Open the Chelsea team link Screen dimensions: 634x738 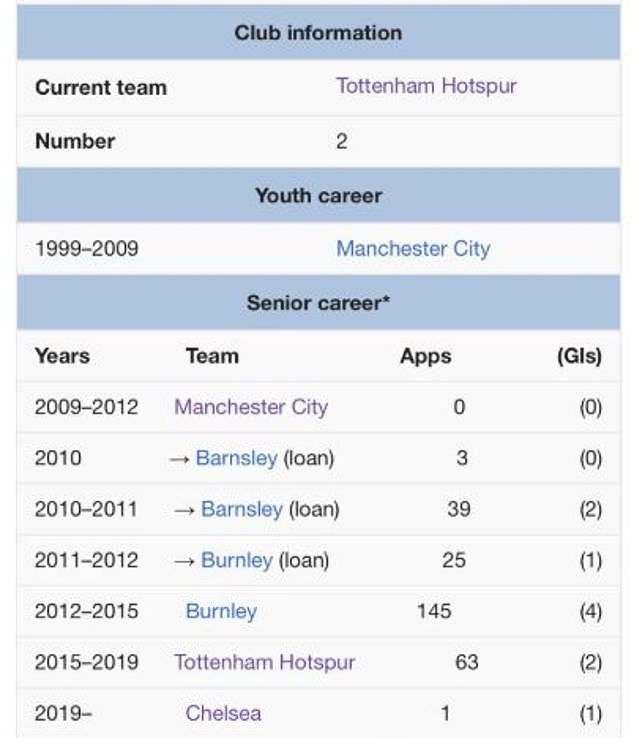click(223, 713)
